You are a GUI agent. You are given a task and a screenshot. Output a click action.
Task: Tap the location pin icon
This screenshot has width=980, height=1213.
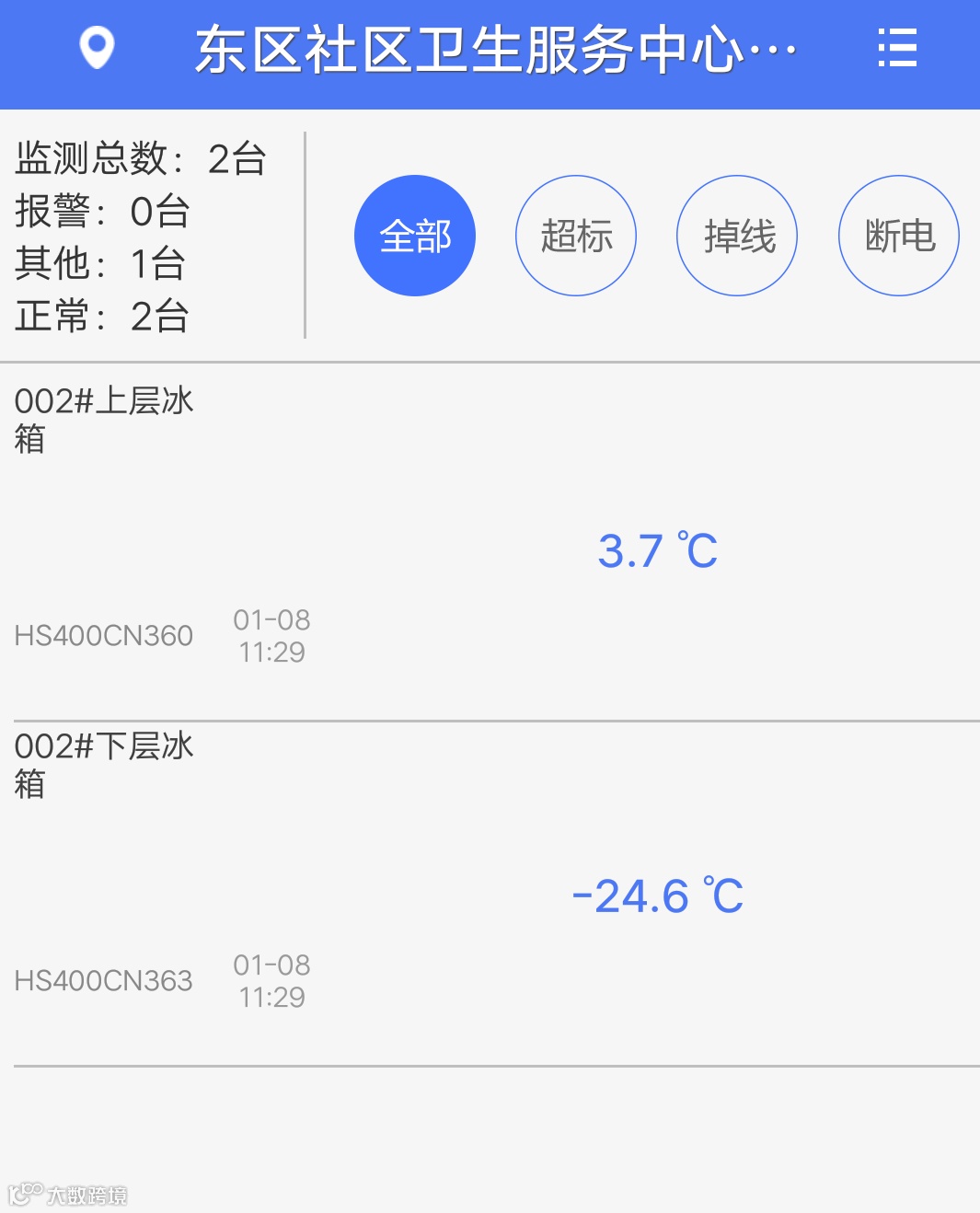tap(97, 48)
